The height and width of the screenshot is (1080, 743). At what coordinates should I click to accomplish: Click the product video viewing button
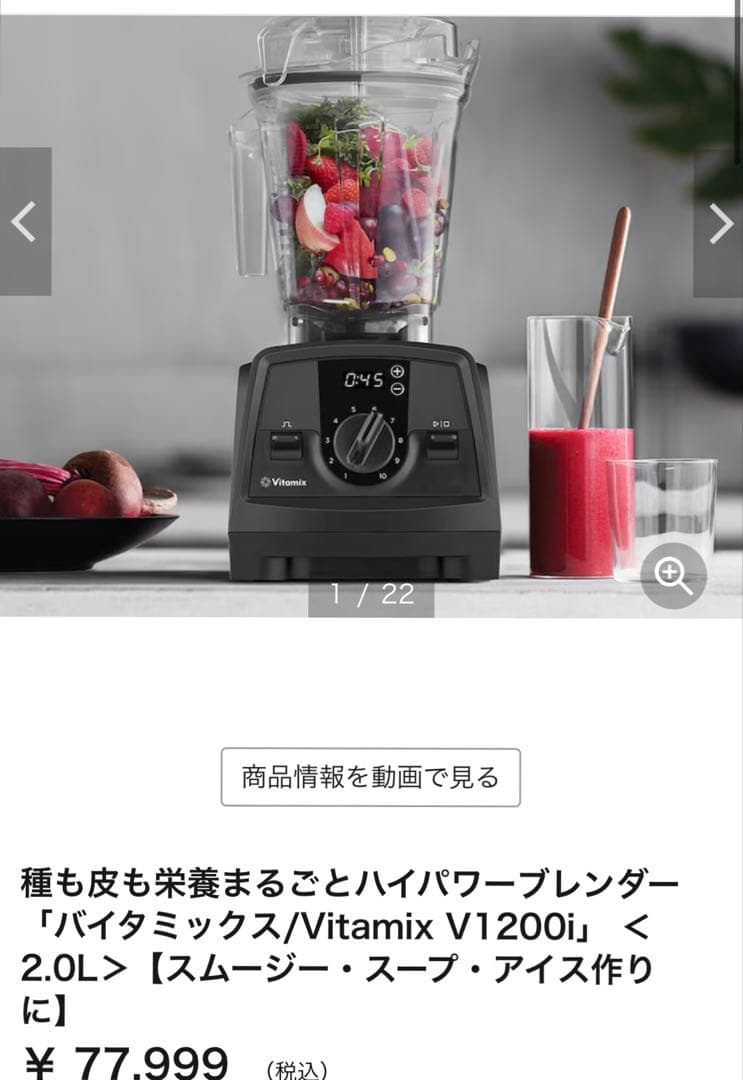[371, 777]
